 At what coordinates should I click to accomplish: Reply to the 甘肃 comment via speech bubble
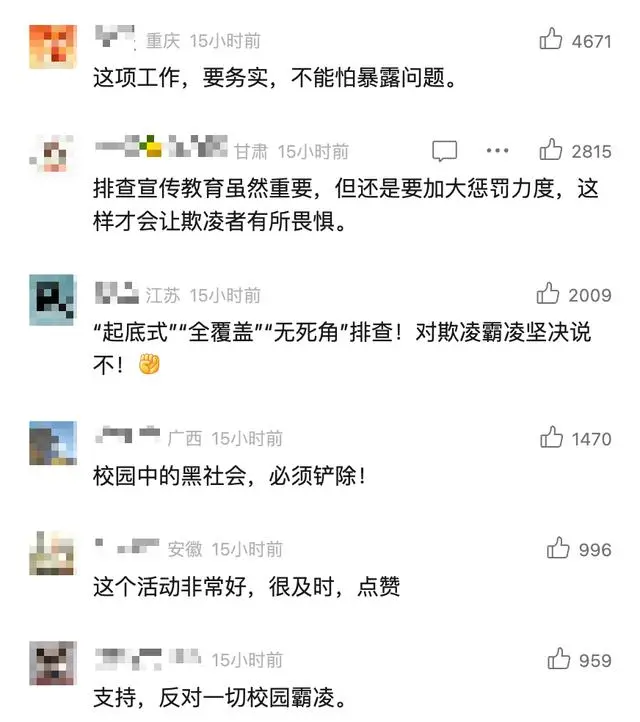click(444, 151)
